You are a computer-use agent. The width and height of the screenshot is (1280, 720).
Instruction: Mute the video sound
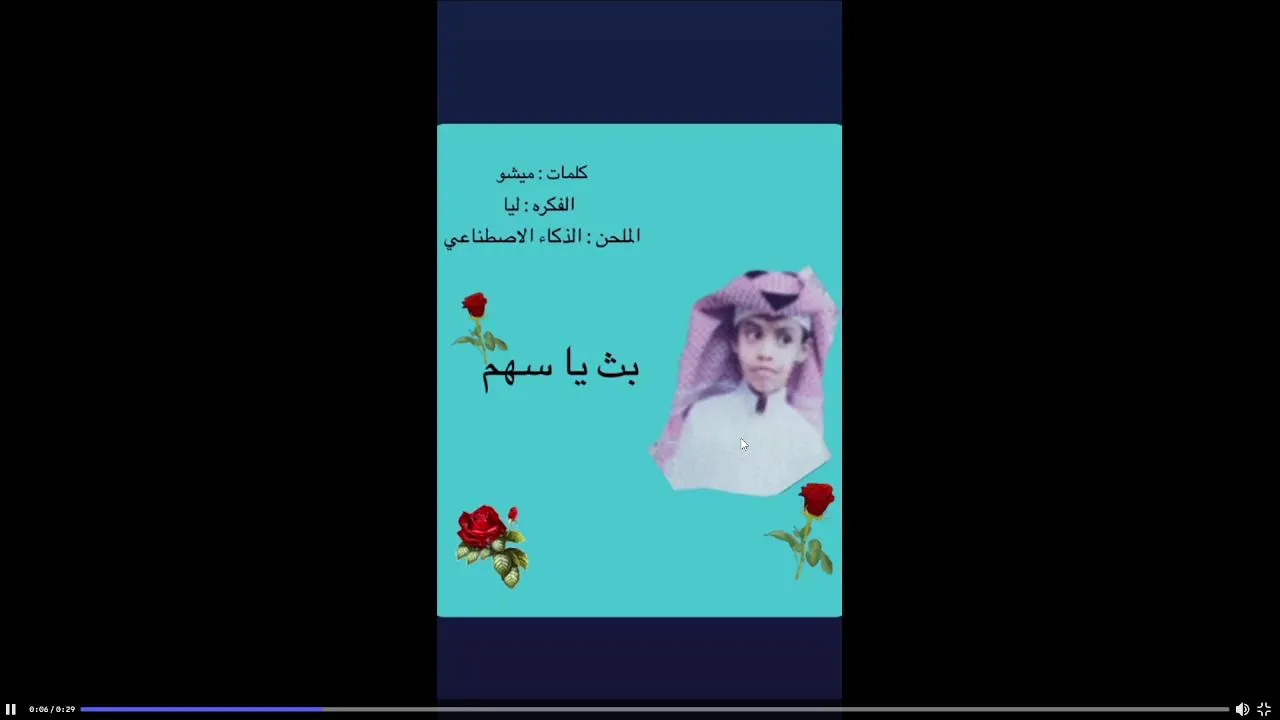(1242, 709)
